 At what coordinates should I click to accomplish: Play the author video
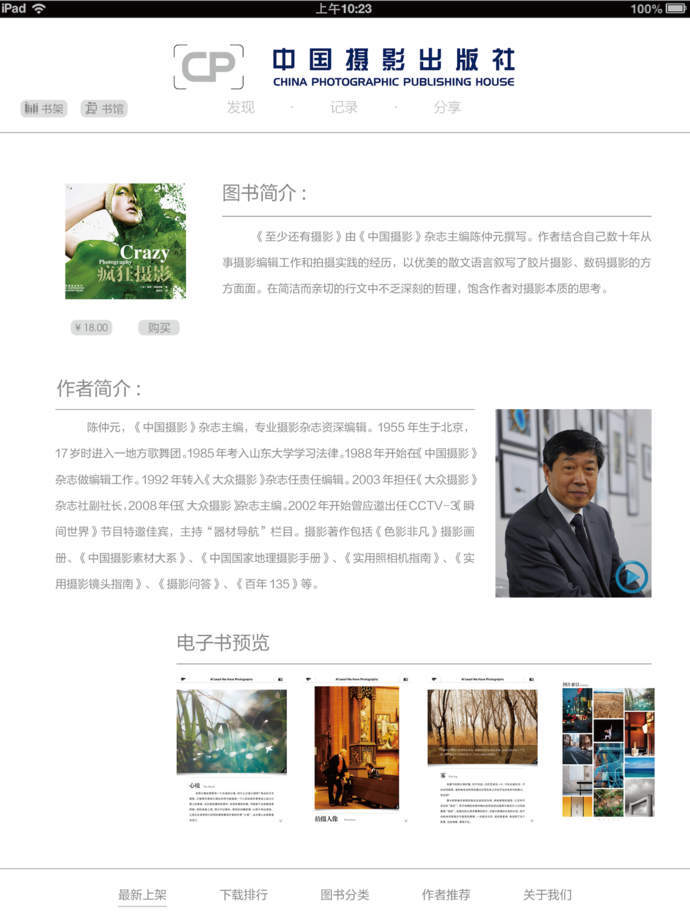(x=631, y=577)
